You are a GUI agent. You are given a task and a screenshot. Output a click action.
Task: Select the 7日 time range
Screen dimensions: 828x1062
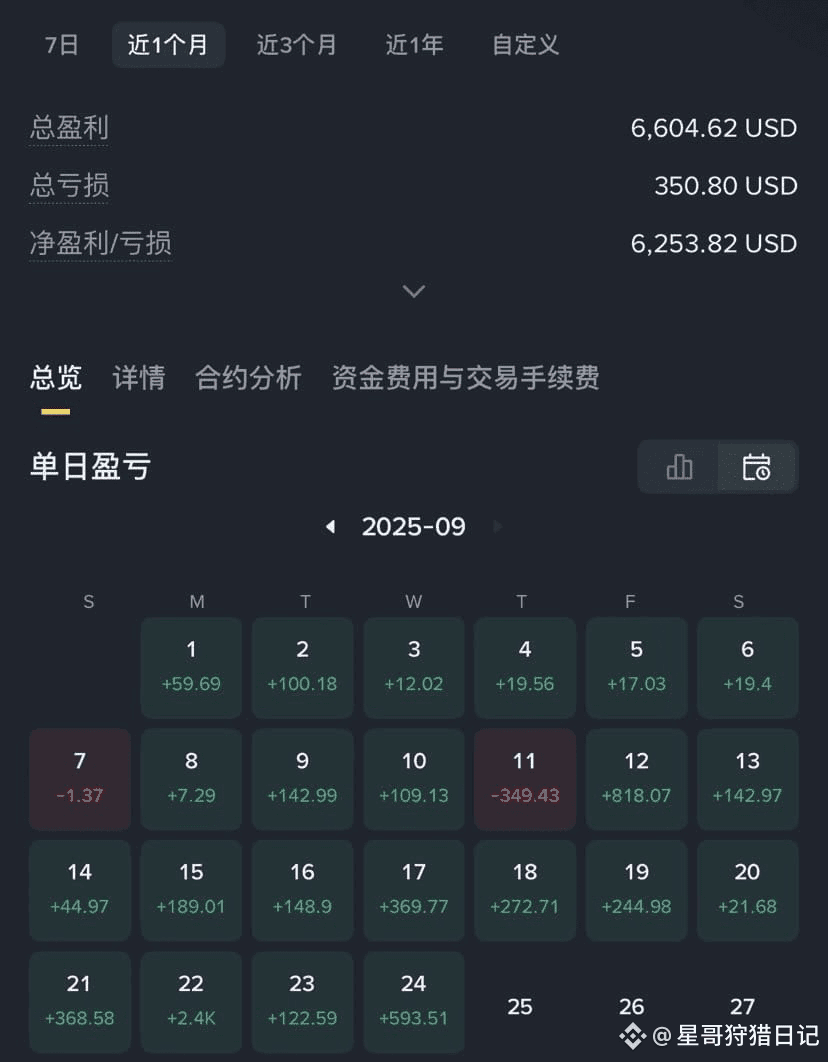[62, 45]
